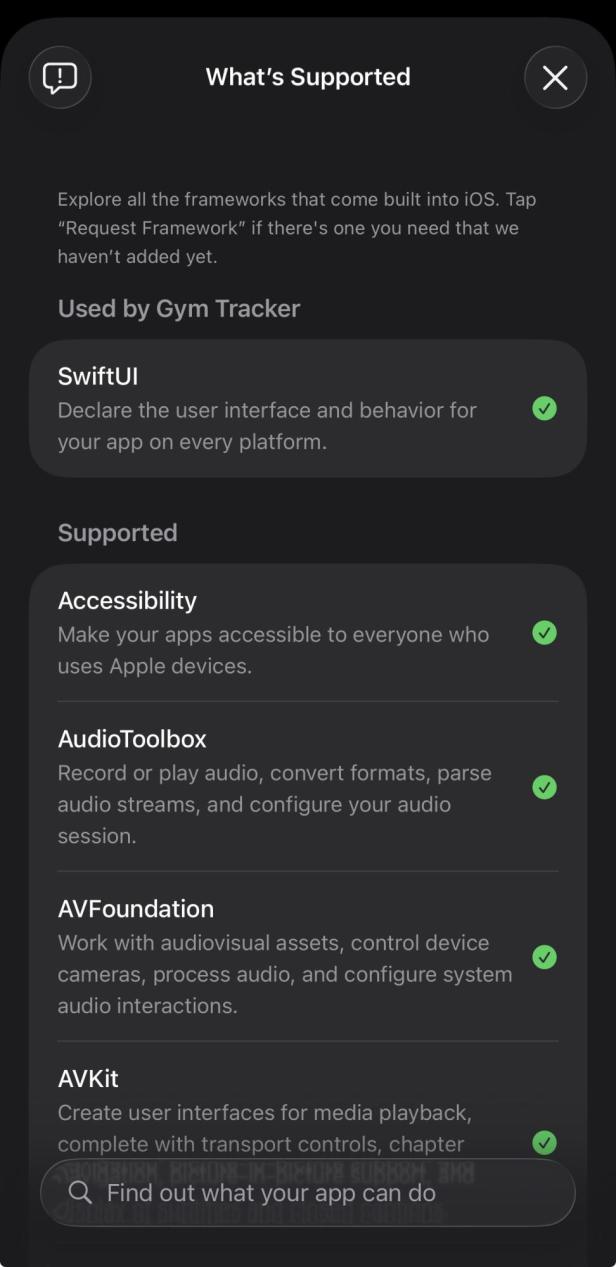
Task: Open the Accessibility framework row
Action: [290, 632]
